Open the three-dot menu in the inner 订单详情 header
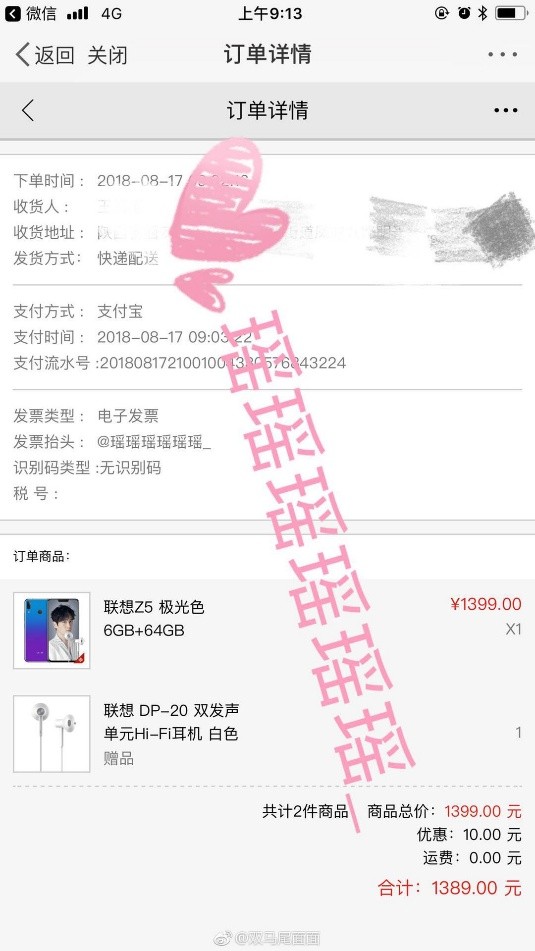 (x=506, y=110)
